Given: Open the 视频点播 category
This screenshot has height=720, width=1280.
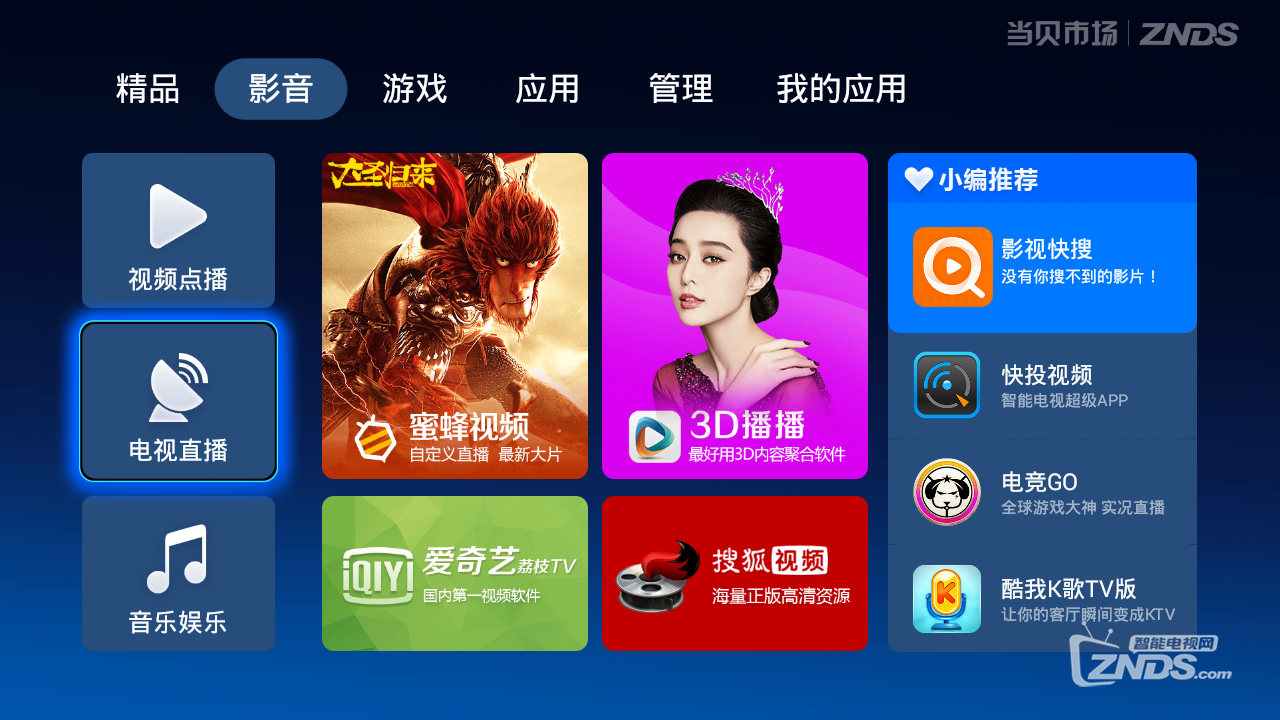Looking at the screenshot, I should point(178,230).
